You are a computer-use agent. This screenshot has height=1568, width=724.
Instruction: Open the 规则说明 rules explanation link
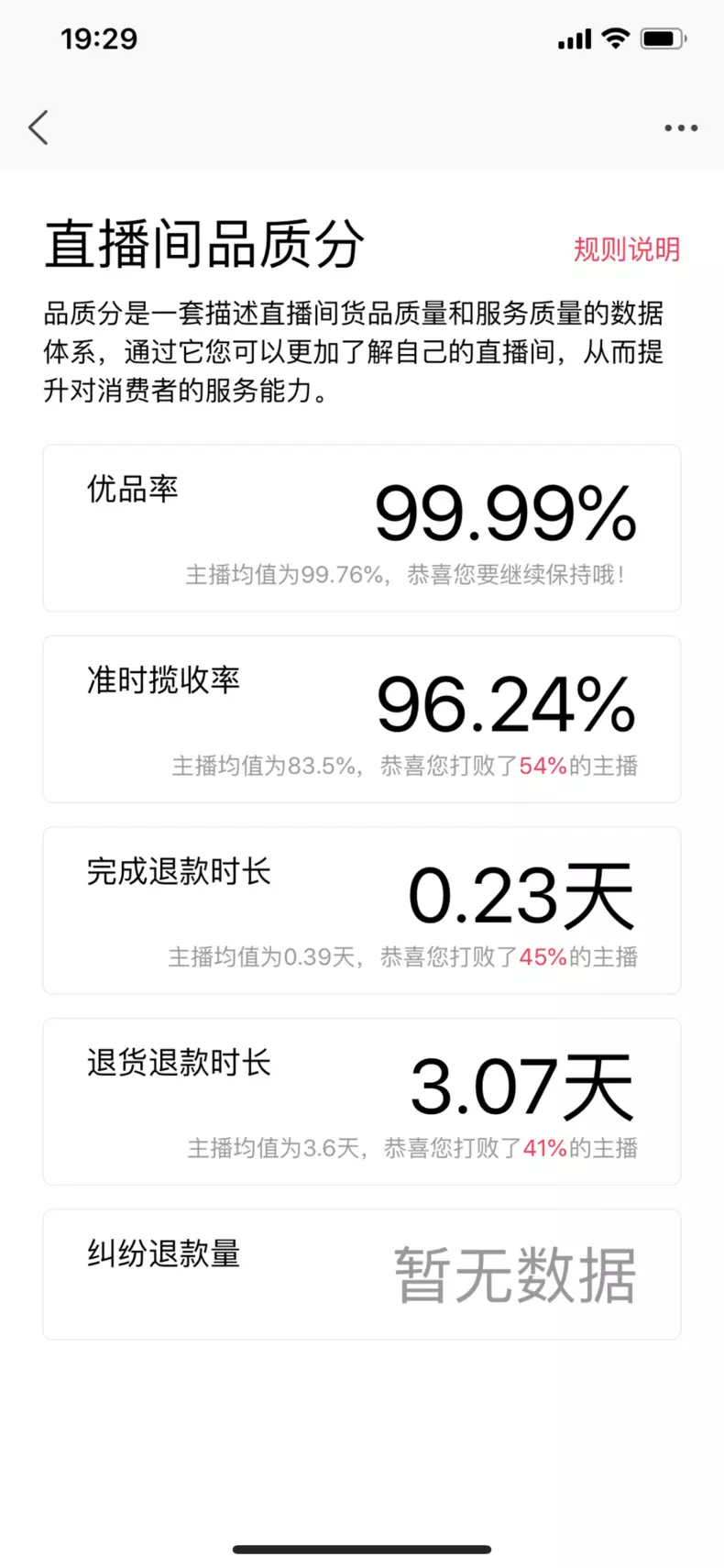pyautogui.click(x=627, y=249)
